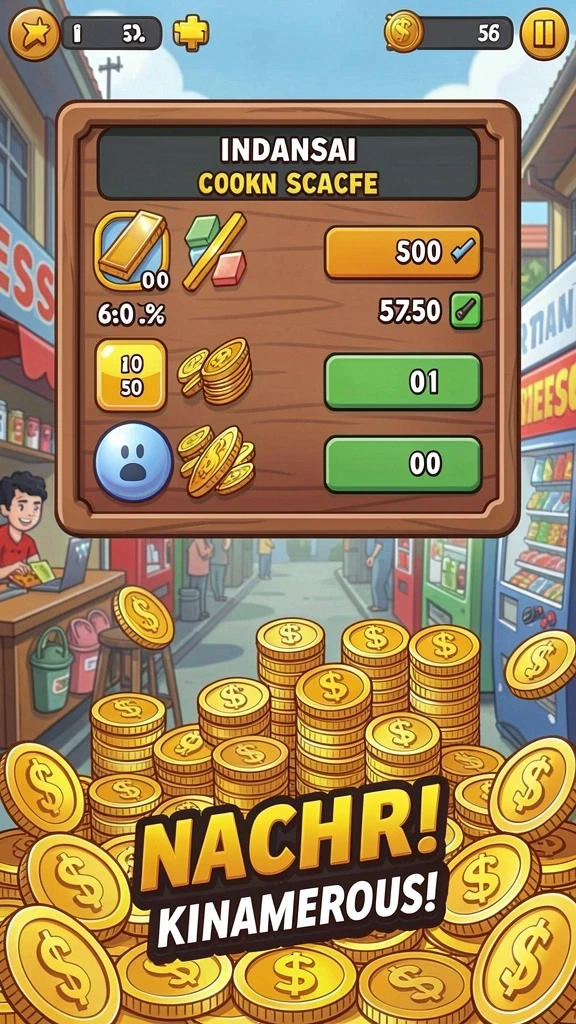
Task: Pause the game
Action: pos(543,33)
